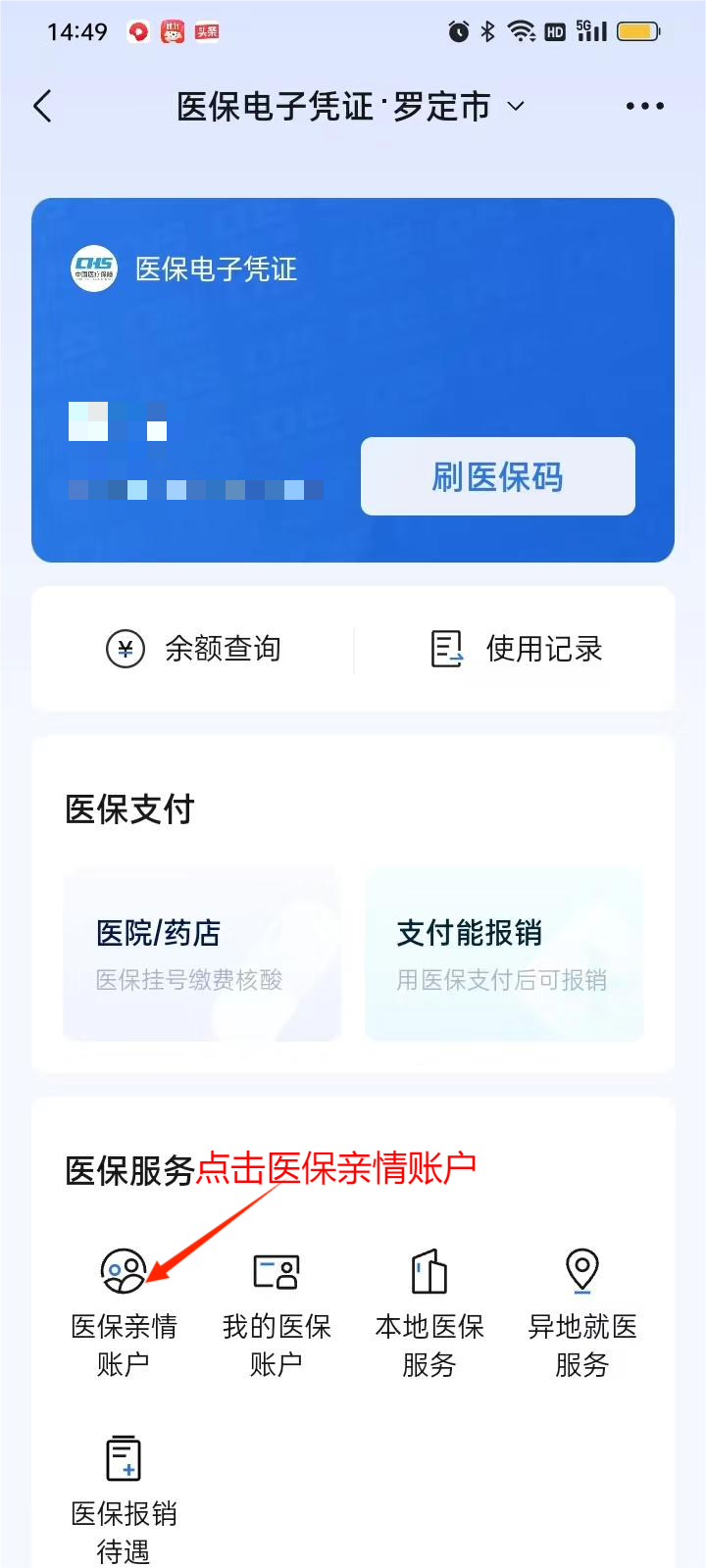Open 医保报销待遇
This screenshot has width=706, height=1568.
point(124,1497)
